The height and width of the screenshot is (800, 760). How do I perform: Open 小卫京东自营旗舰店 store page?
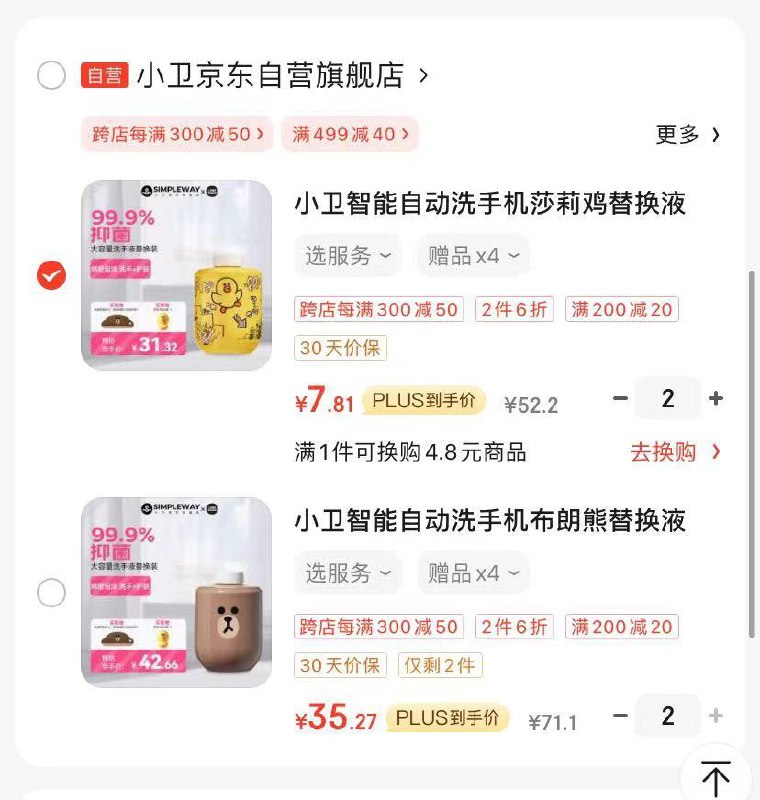[270, 72]
